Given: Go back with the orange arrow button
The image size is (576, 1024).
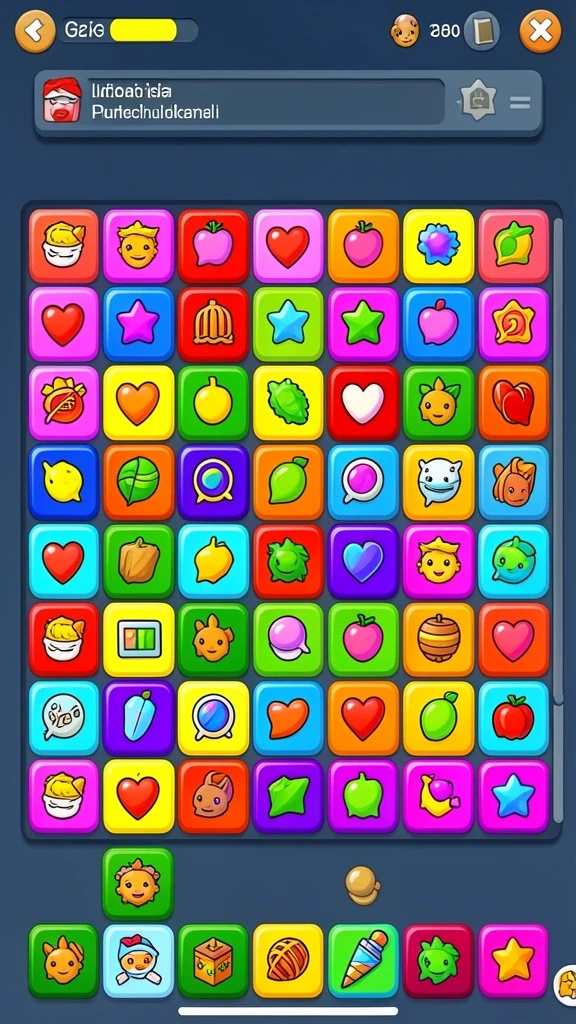Looking at the screenshot, I should pos(35,31).
